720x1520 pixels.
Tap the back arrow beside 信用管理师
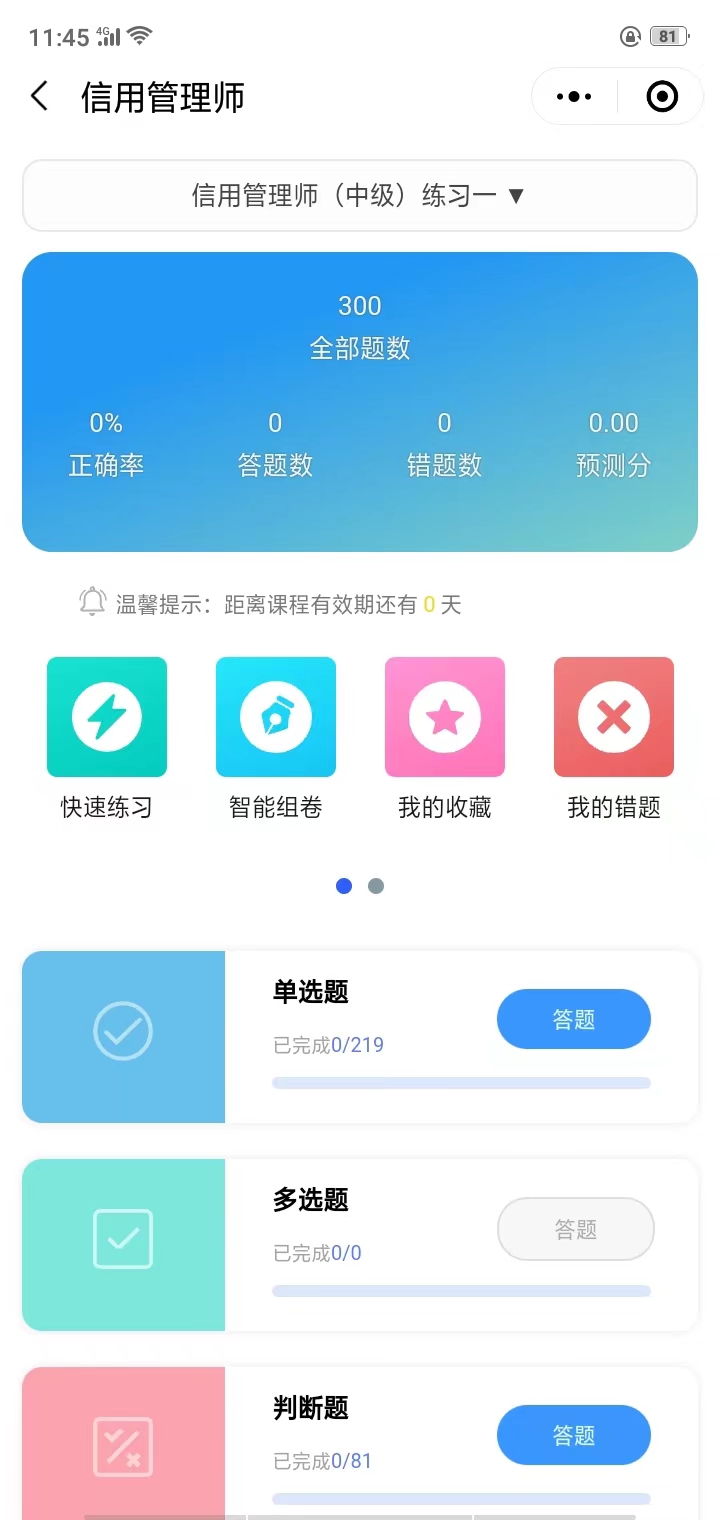click(x=37, y=96)
